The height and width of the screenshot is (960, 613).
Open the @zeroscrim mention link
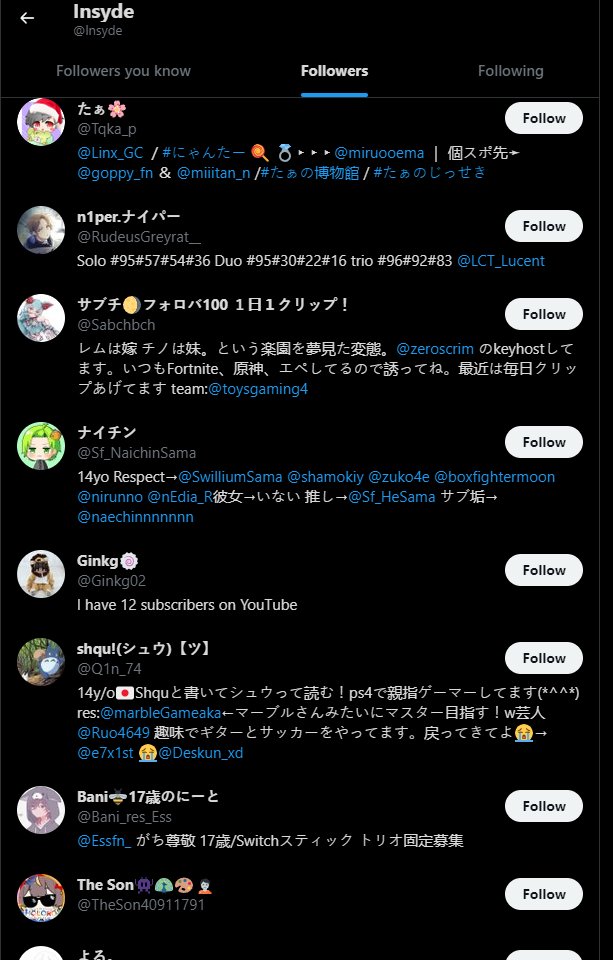point(434,349)
